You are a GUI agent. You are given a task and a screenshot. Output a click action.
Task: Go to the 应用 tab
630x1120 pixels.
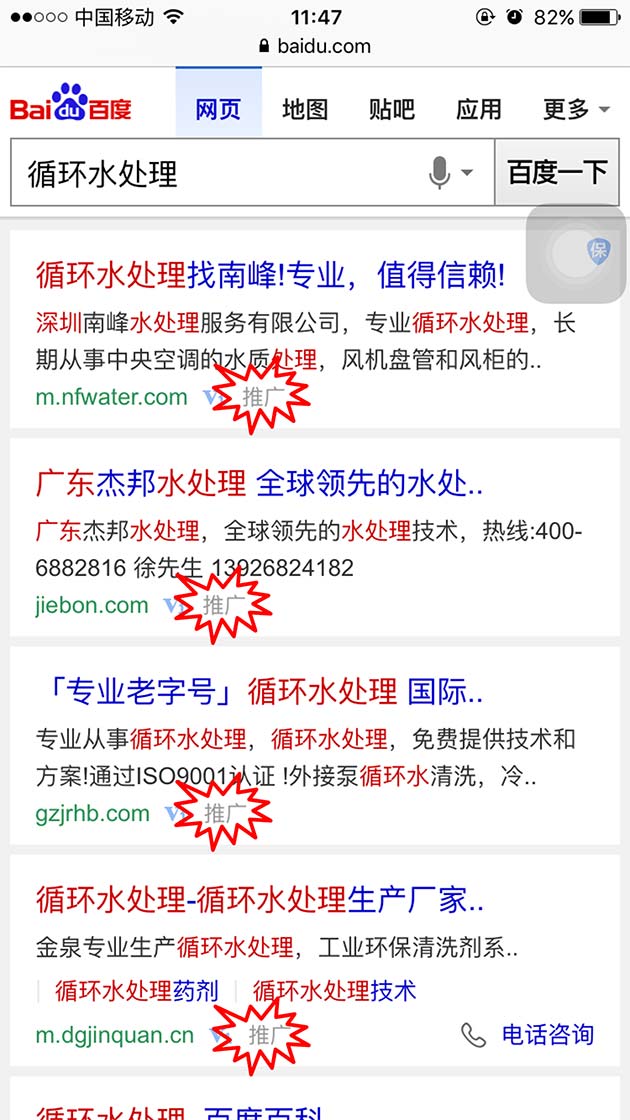[x=478, y=109]
